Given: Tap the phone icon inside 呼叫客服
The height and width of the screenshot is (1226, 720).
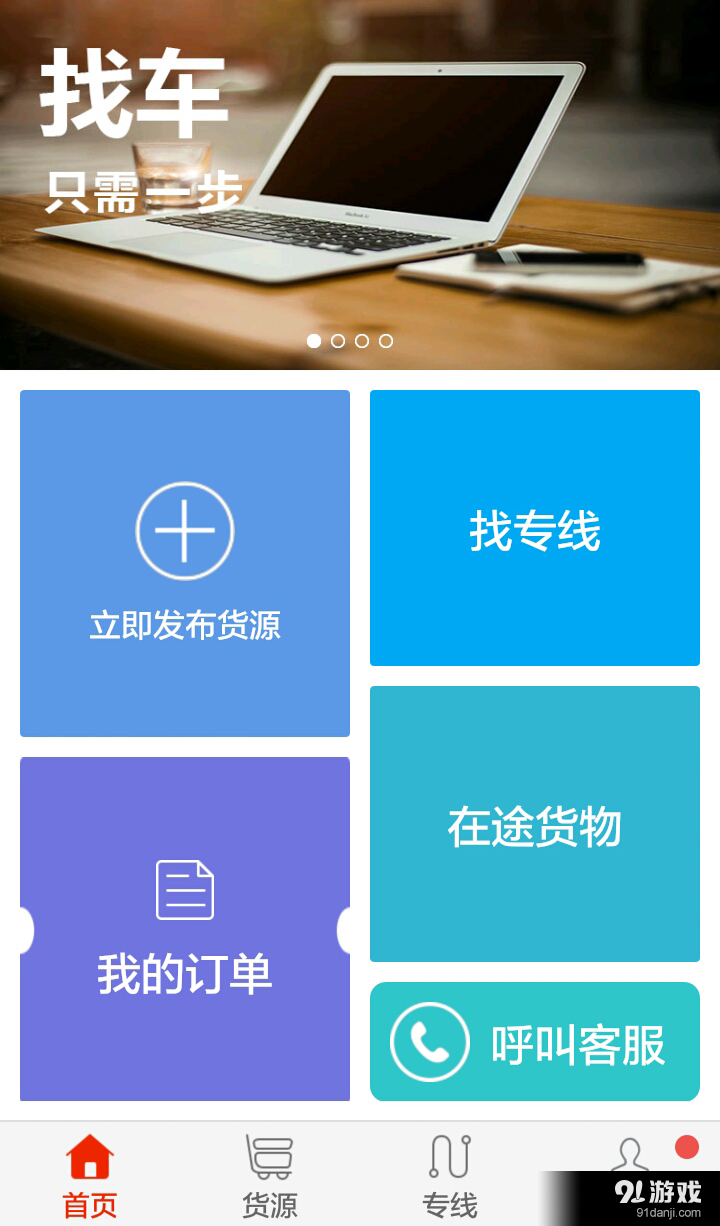Looking at the screenshot, I should coord(428,1041).
